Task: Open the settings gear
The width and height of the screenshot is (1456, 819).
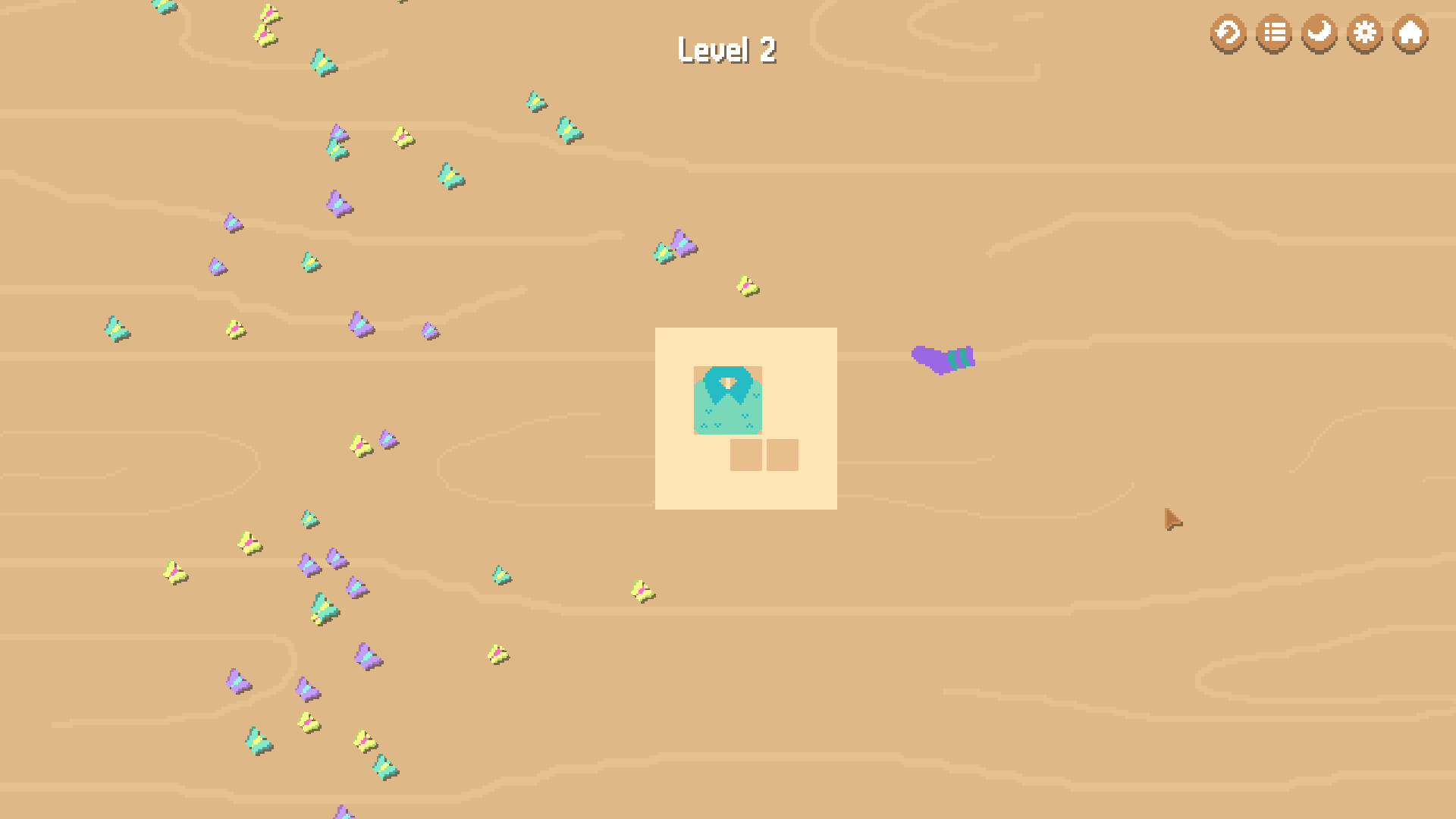Action: [1365, 33]
